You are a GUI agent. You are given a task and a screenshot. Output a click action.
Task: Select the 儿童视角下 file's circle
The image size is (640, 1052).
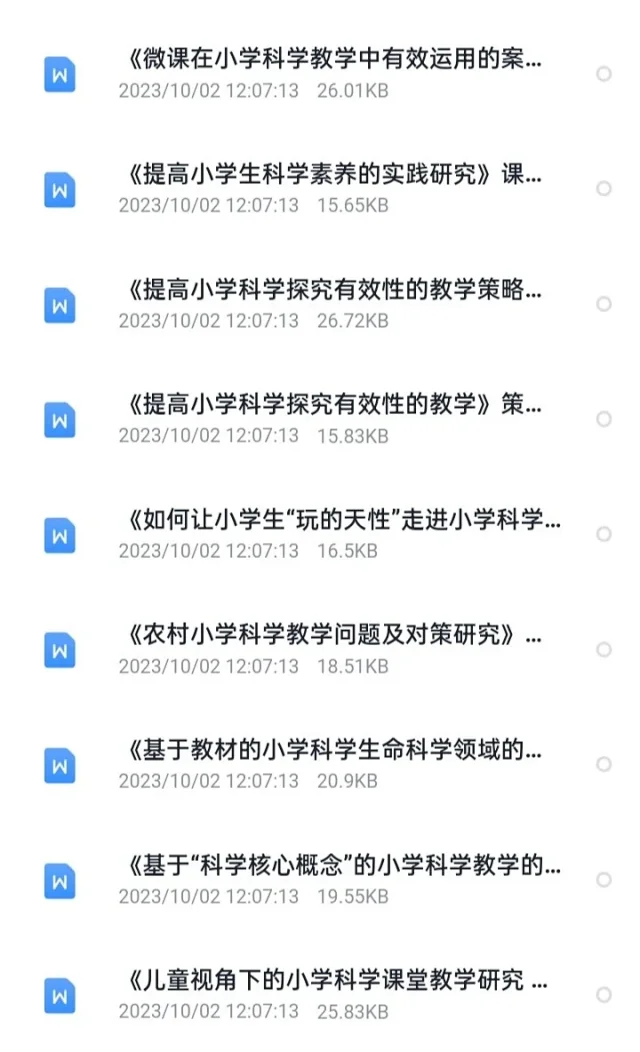604,994
